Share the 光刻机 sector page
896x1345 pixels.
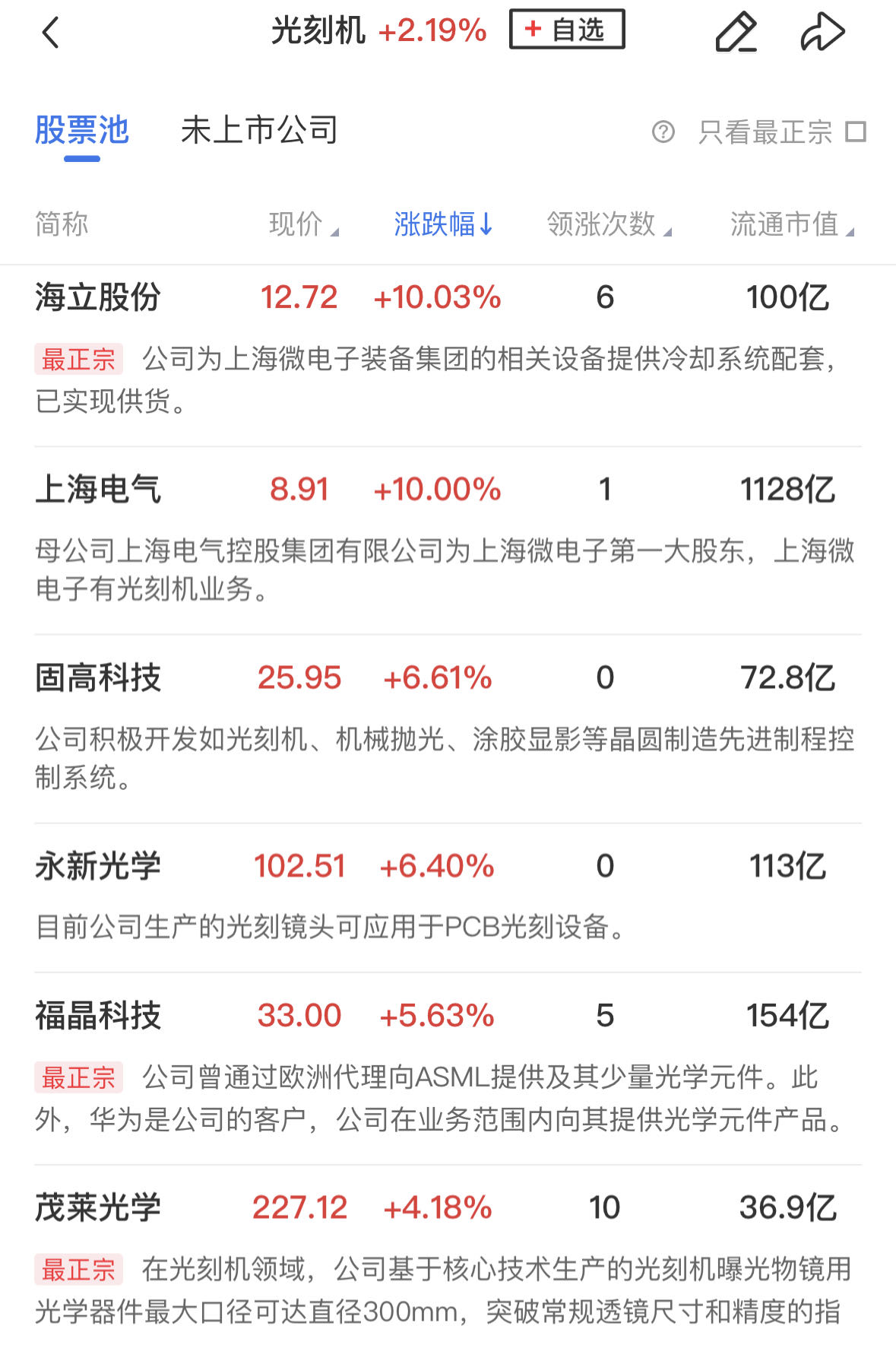pyautogui.click(x=822, y=33)
